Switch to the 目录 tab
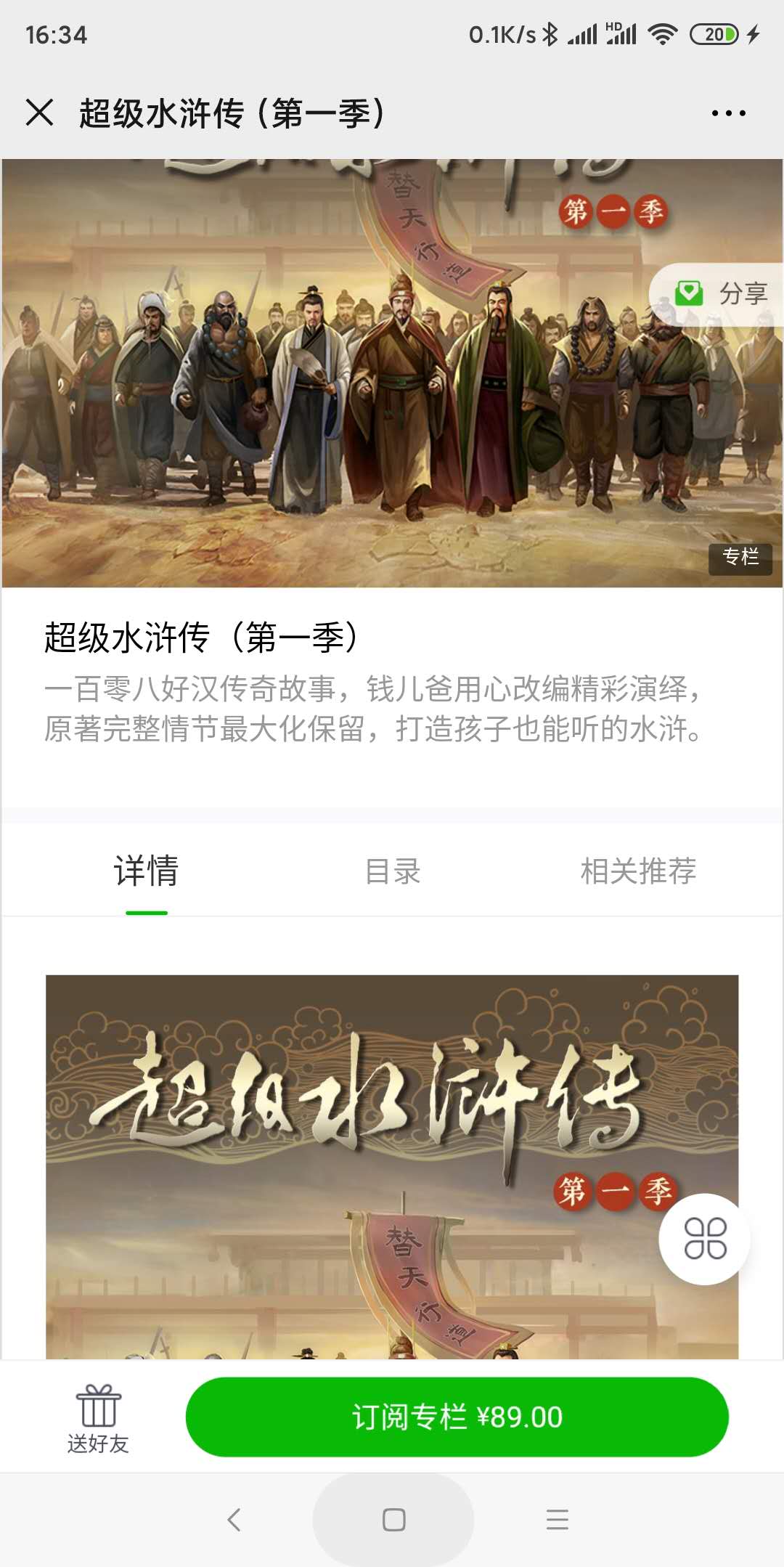Viewport: 784px width, 1567px height. pyautogui.click(x=393, y=871)
